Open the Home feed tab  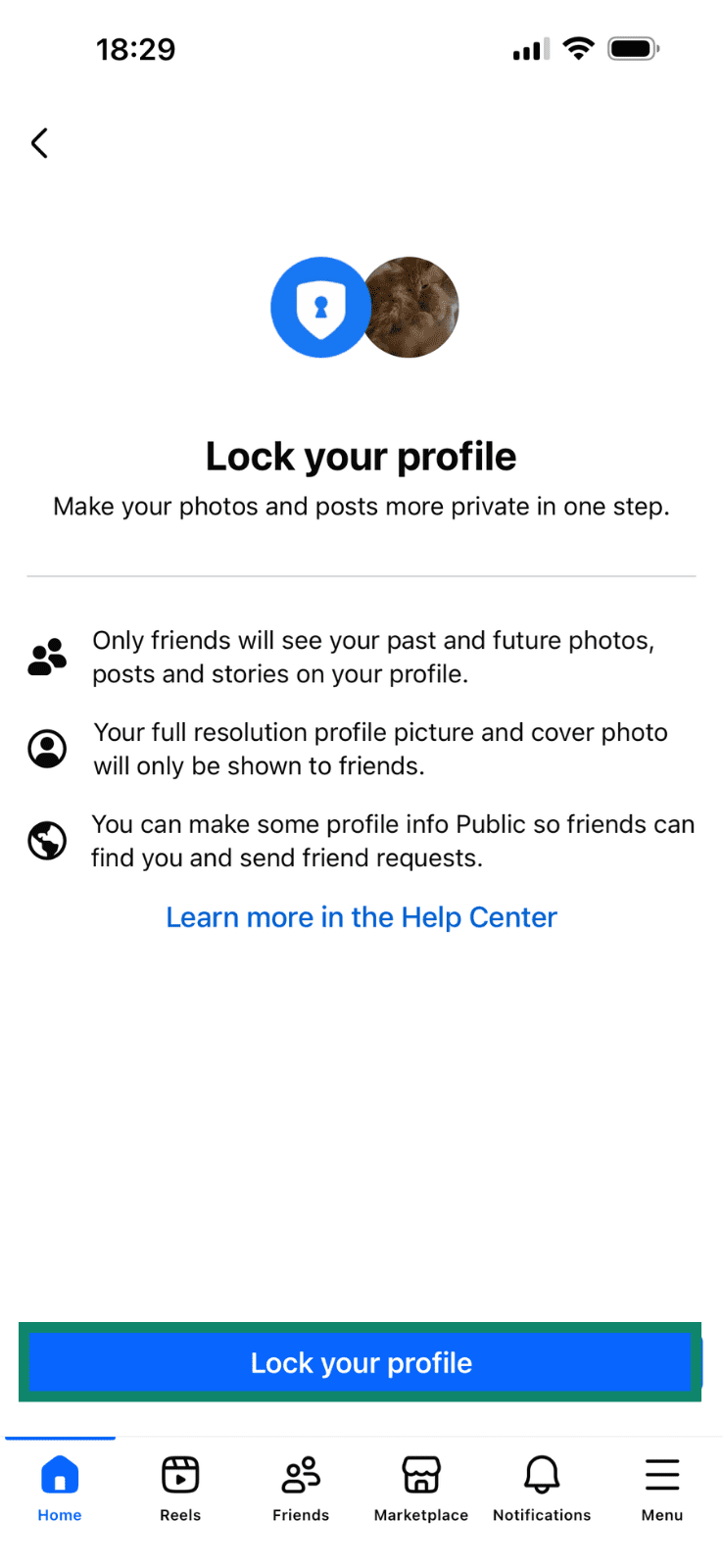point(59,1485)
